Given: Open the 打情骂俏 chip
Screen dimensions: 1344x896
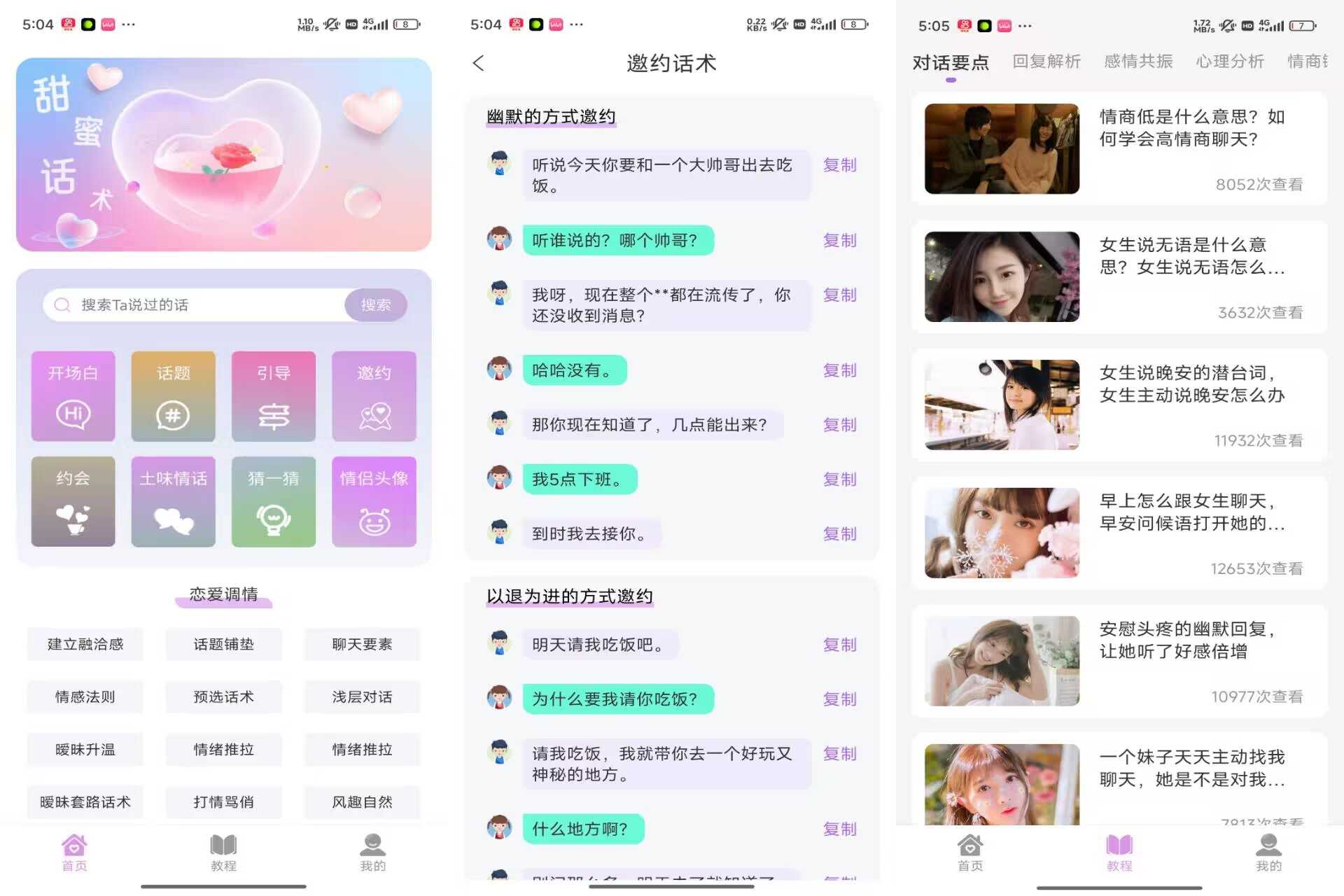Looking at the screenshot, I should (x=223, y=801).
